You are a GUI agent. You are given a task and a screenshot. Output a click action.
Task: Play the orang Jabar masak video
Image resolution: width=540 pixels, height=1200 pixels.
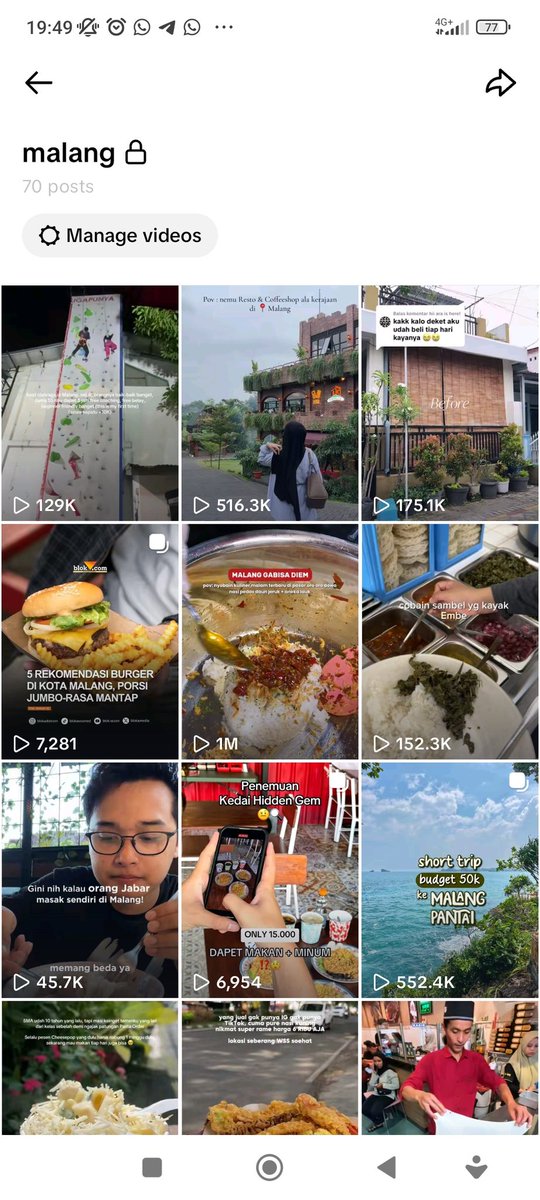[x=90, y=880]
